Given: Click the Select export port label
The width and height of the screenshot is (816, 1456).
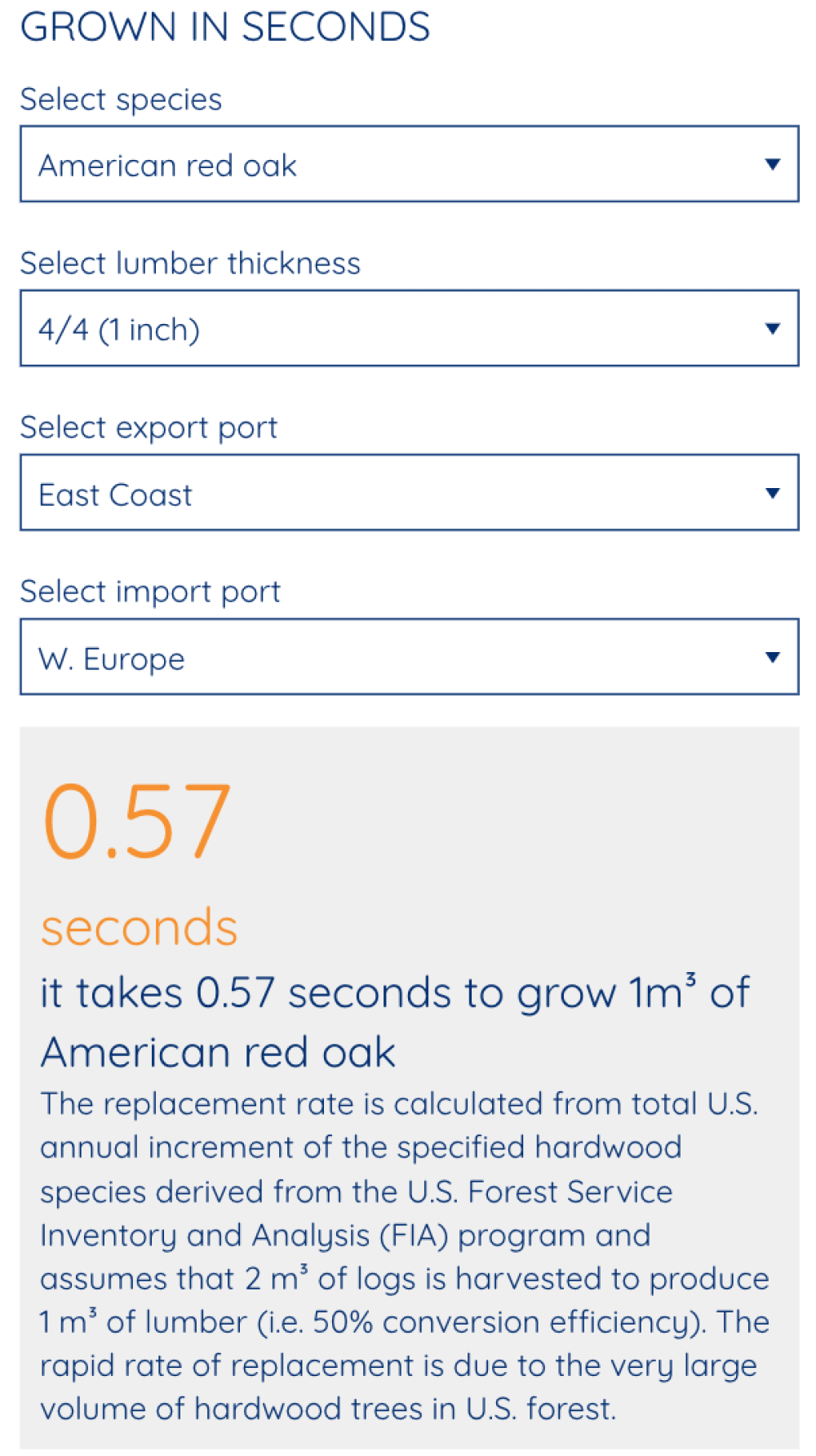Looking at the screenshot, I should 149,427.
